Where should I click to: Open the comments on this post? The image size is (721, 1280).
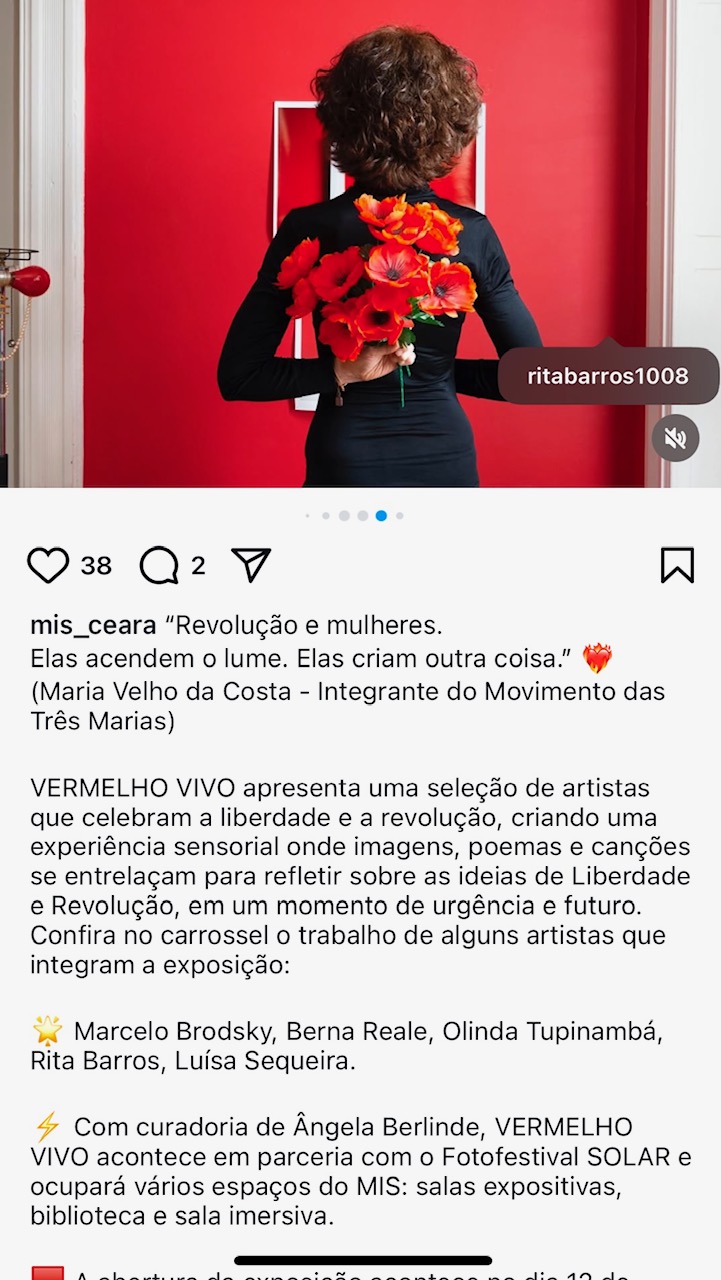[x=159, y=565]
